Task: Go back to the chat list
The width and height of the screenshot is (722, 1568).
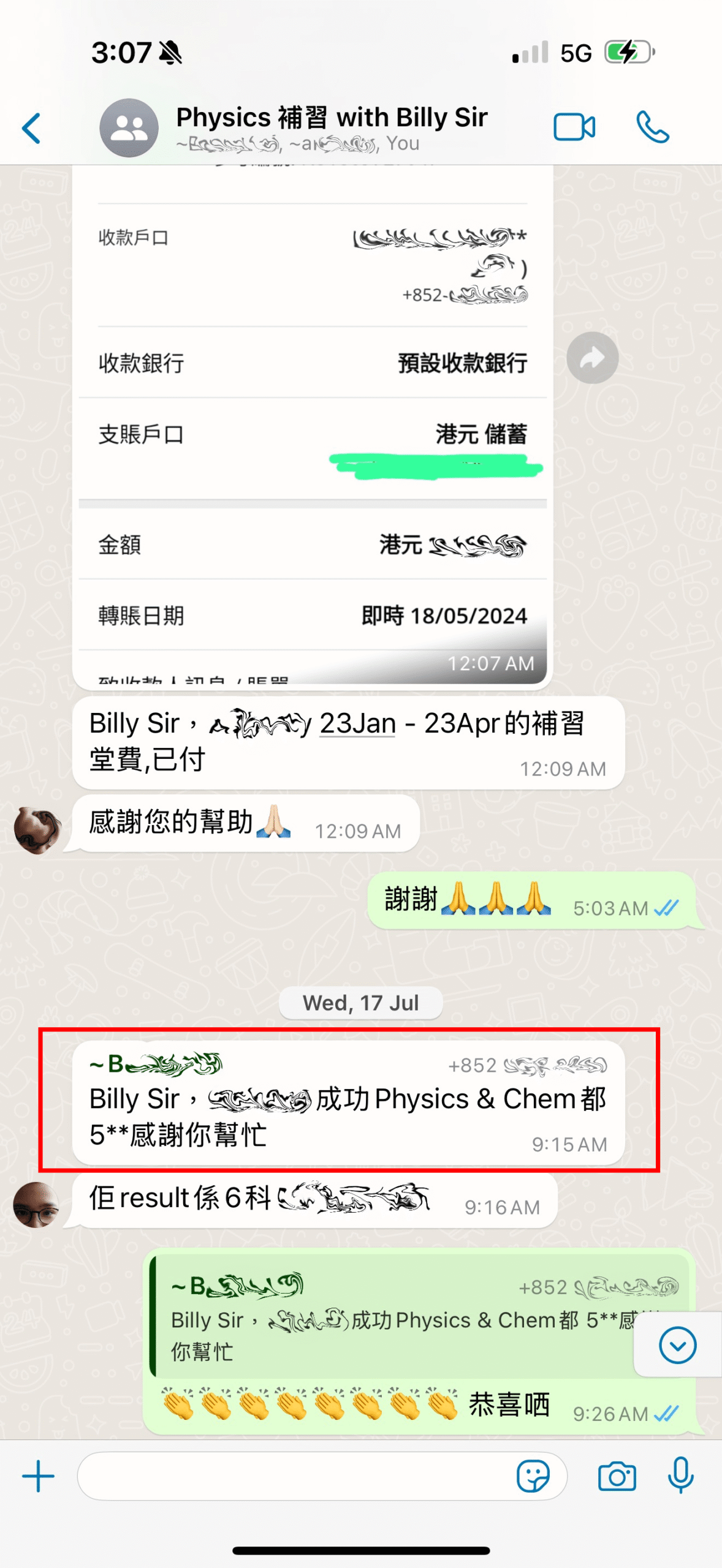Action: 31,128
